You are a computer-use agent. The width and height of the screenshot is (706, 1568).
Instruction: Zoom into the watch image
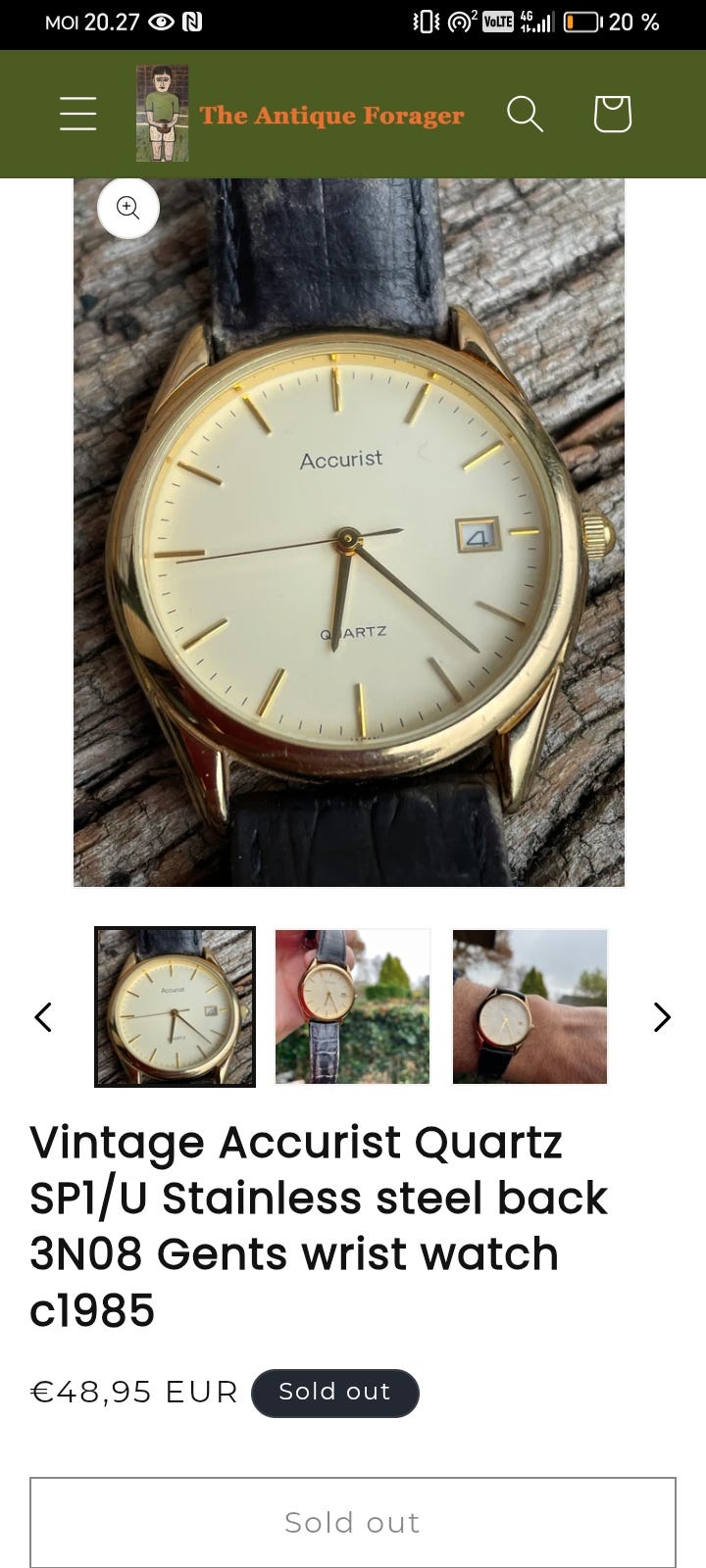[128, 207]
